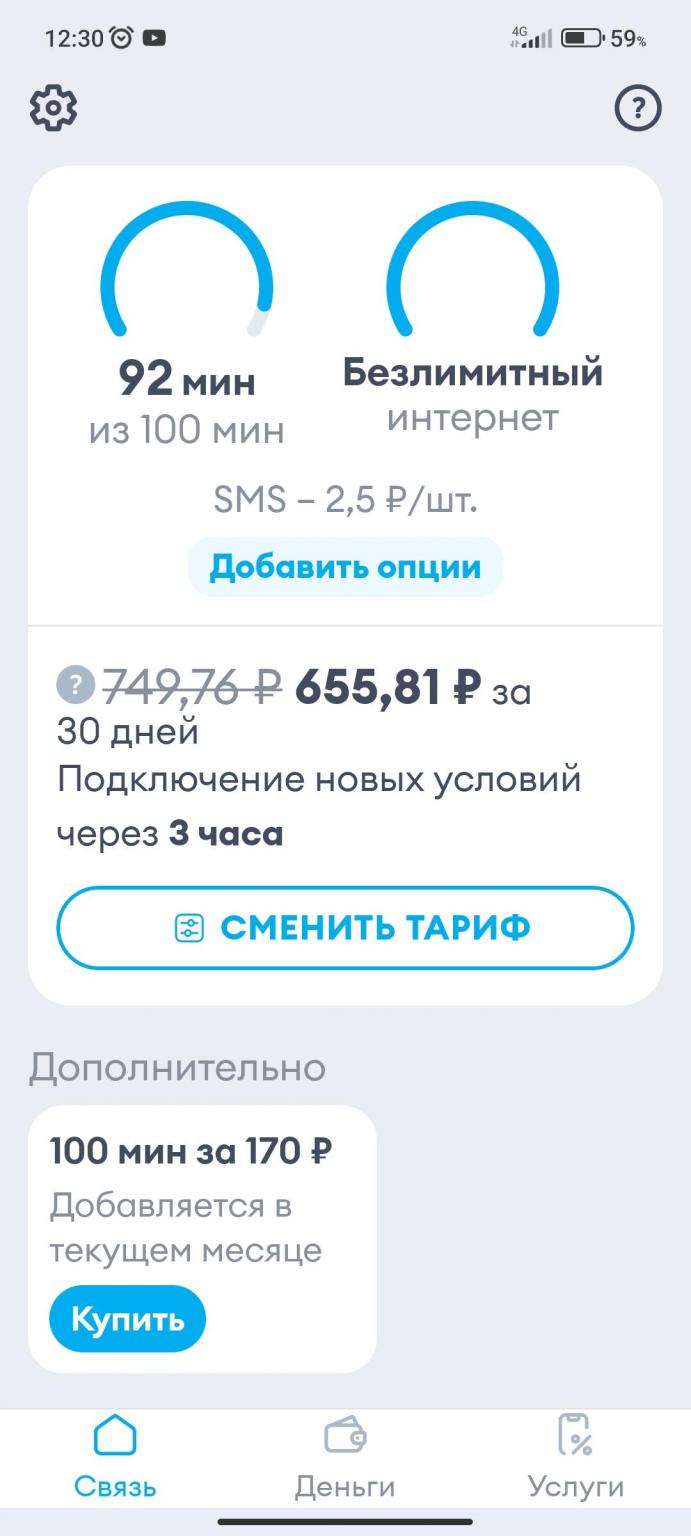691x1536 pixels.
Task: Open the settings gear icon
Action: [53, 108]
